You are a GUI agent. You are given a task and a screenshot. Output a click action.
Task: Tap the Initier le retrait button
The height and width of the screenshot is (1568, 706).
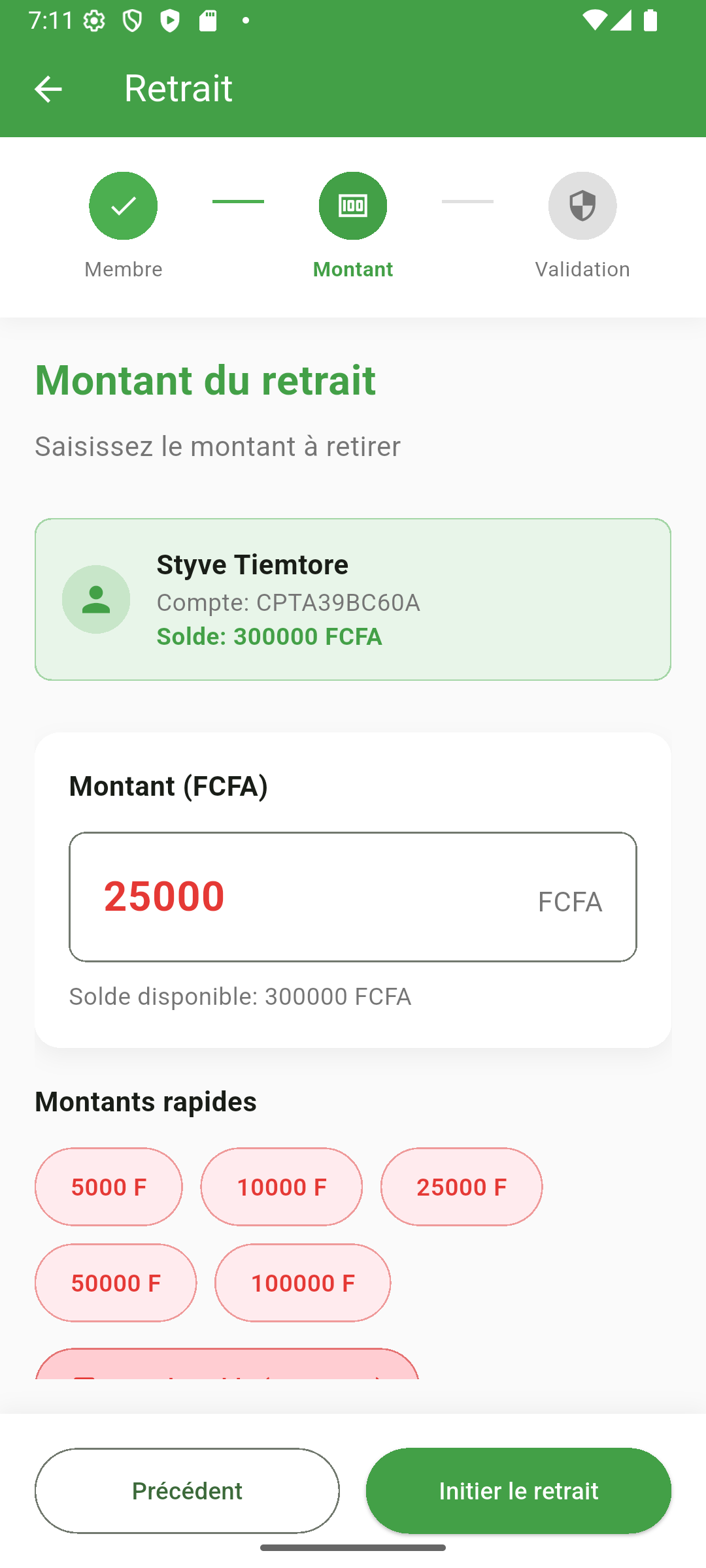pyautogui.click(x=518, y=1490)
